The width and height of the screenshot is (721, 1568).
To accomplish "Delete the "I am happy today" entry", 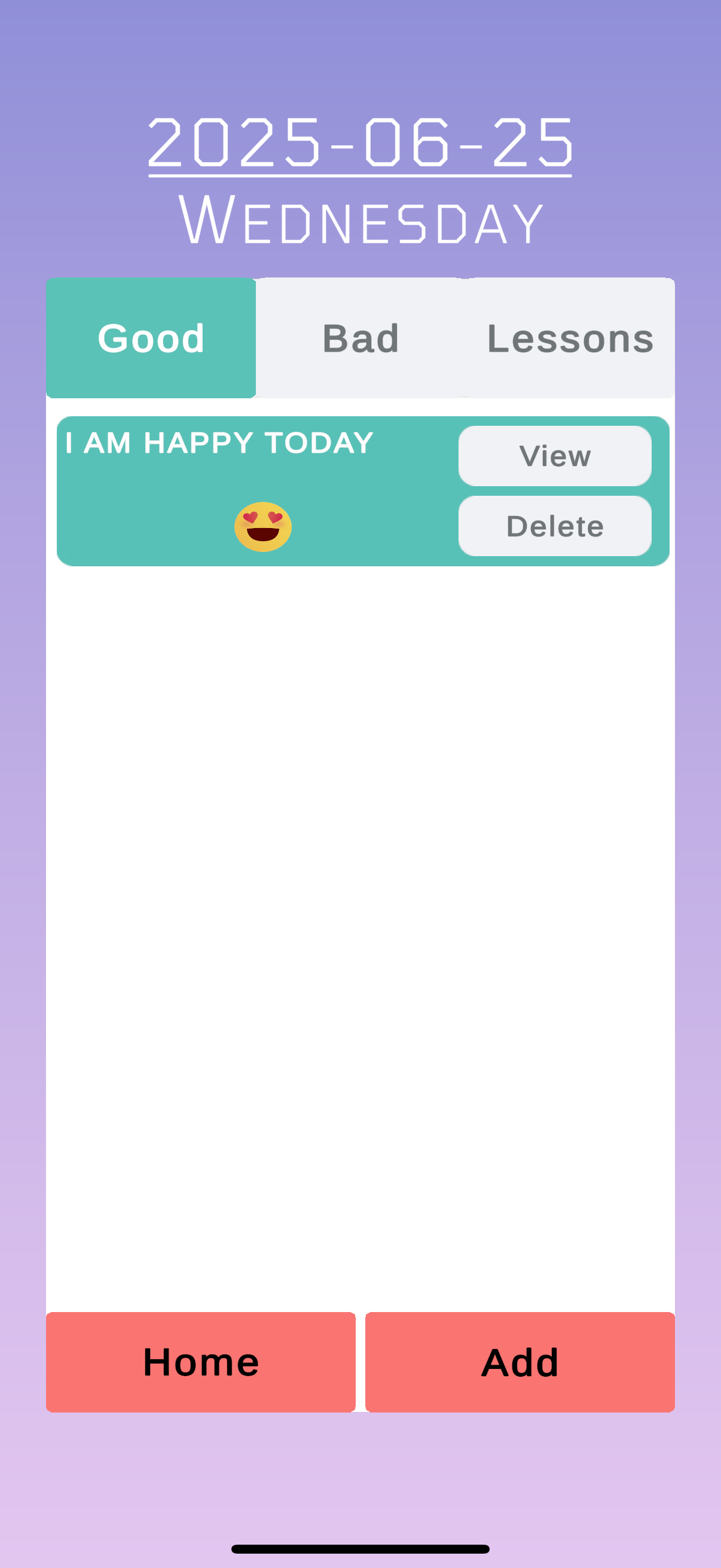I will coord(555,526).
